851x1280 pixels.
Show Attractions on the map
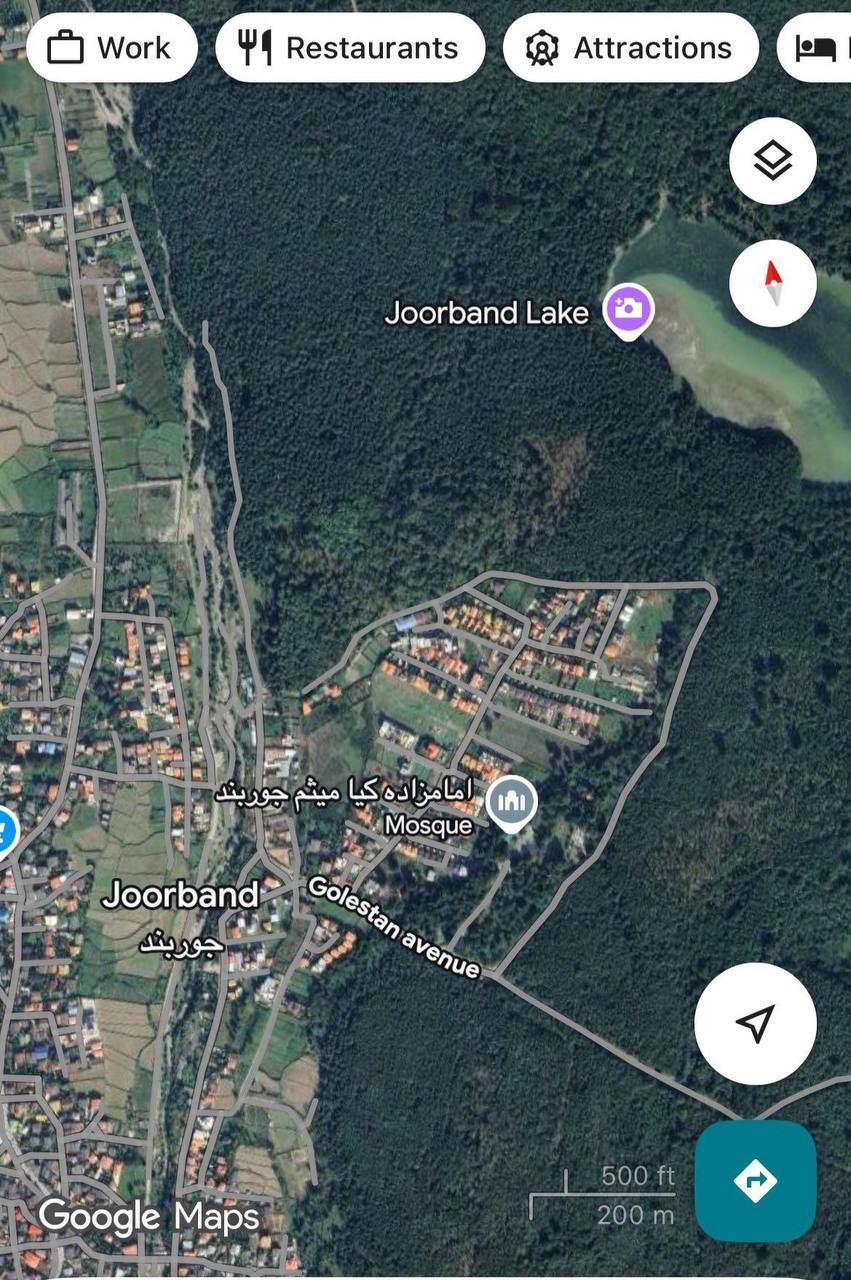coord(630,47)
